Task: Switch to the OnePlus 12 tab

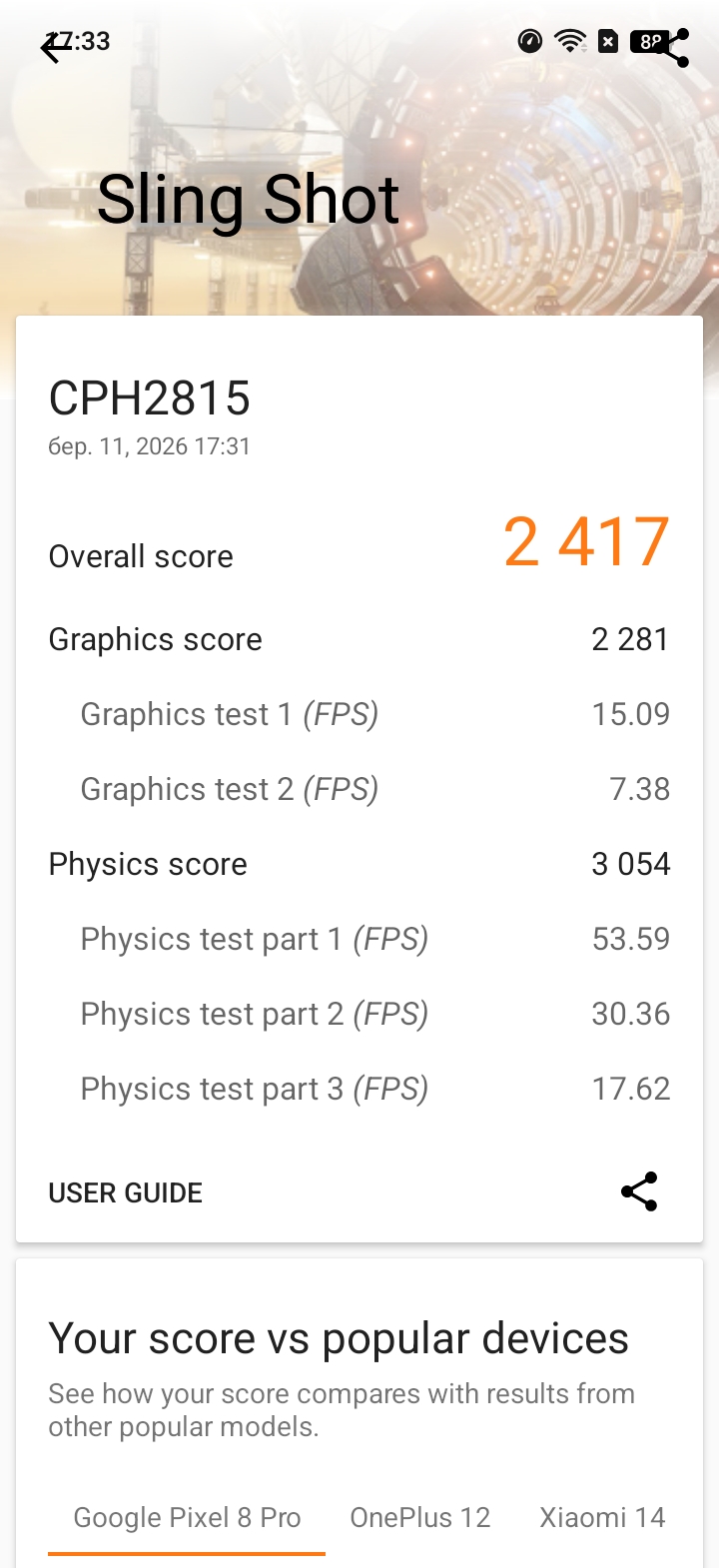Action: [x=420, y=1518]
